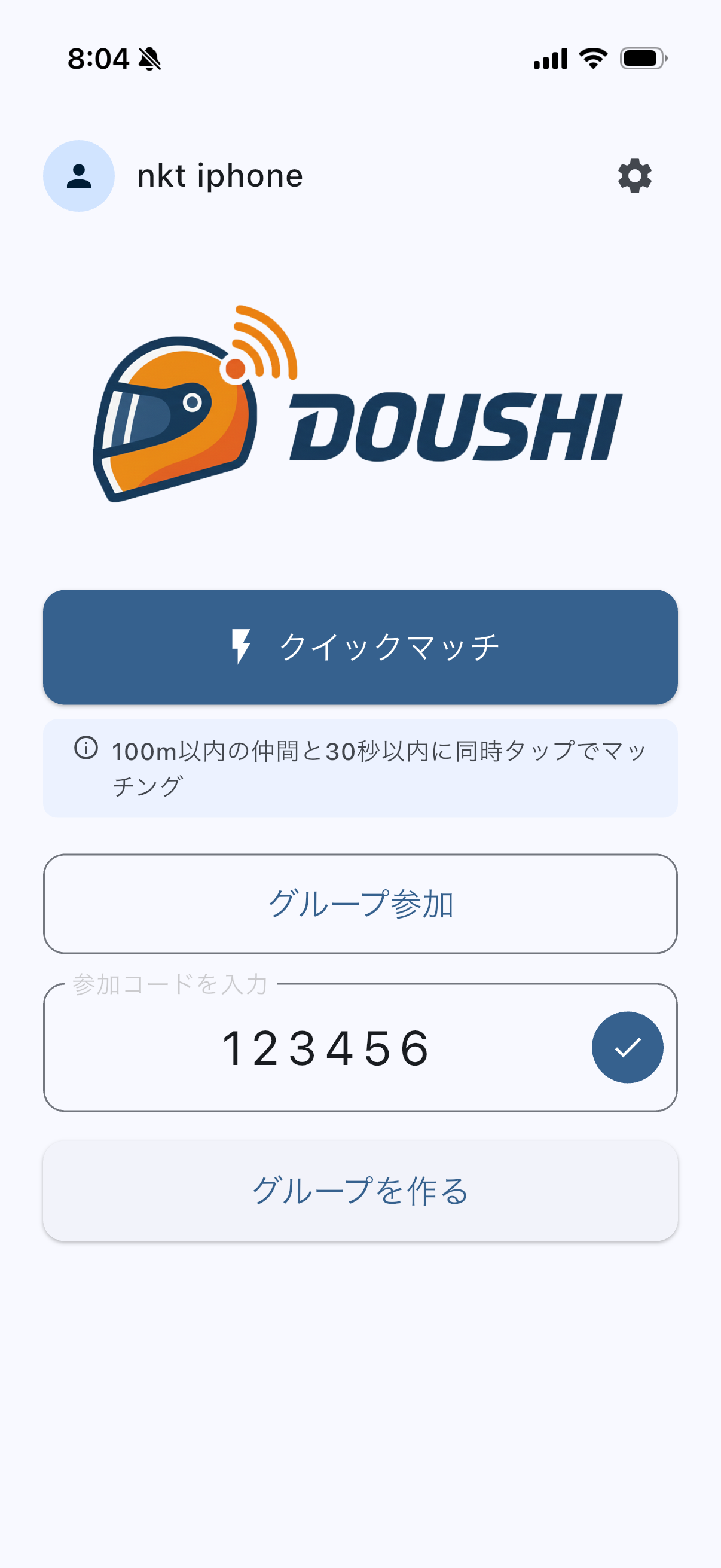
Task: Tap the muted notifications bell icon
Action: click(149, 58)
